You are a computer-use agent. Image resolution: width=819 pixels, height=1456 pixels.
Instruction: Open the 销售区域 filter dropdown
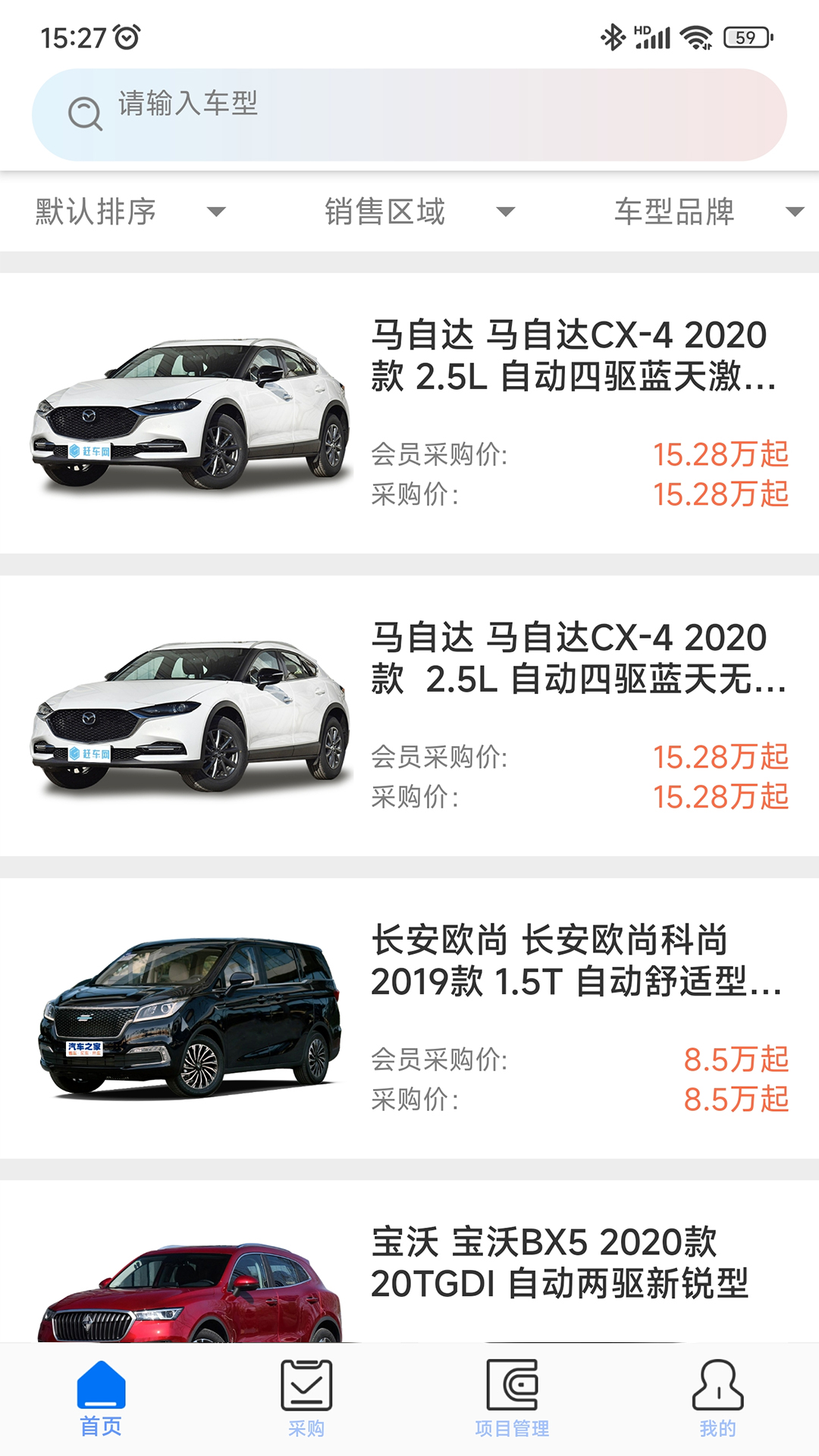click(x=419, y=212)
